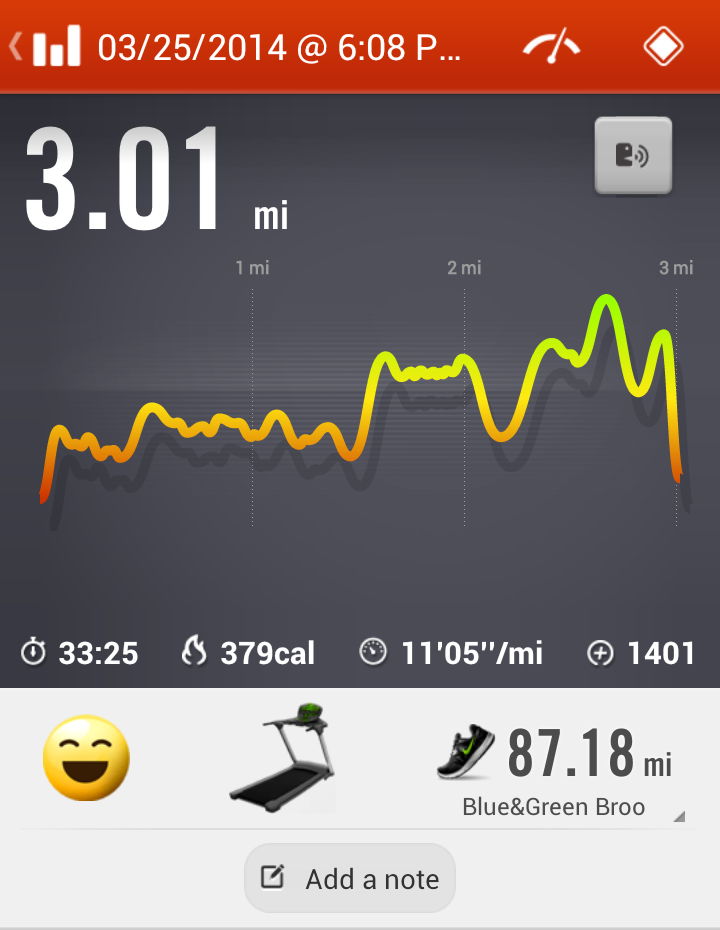Add a note to this run
This screenshot has height=930, width=720.
point(350,879)
